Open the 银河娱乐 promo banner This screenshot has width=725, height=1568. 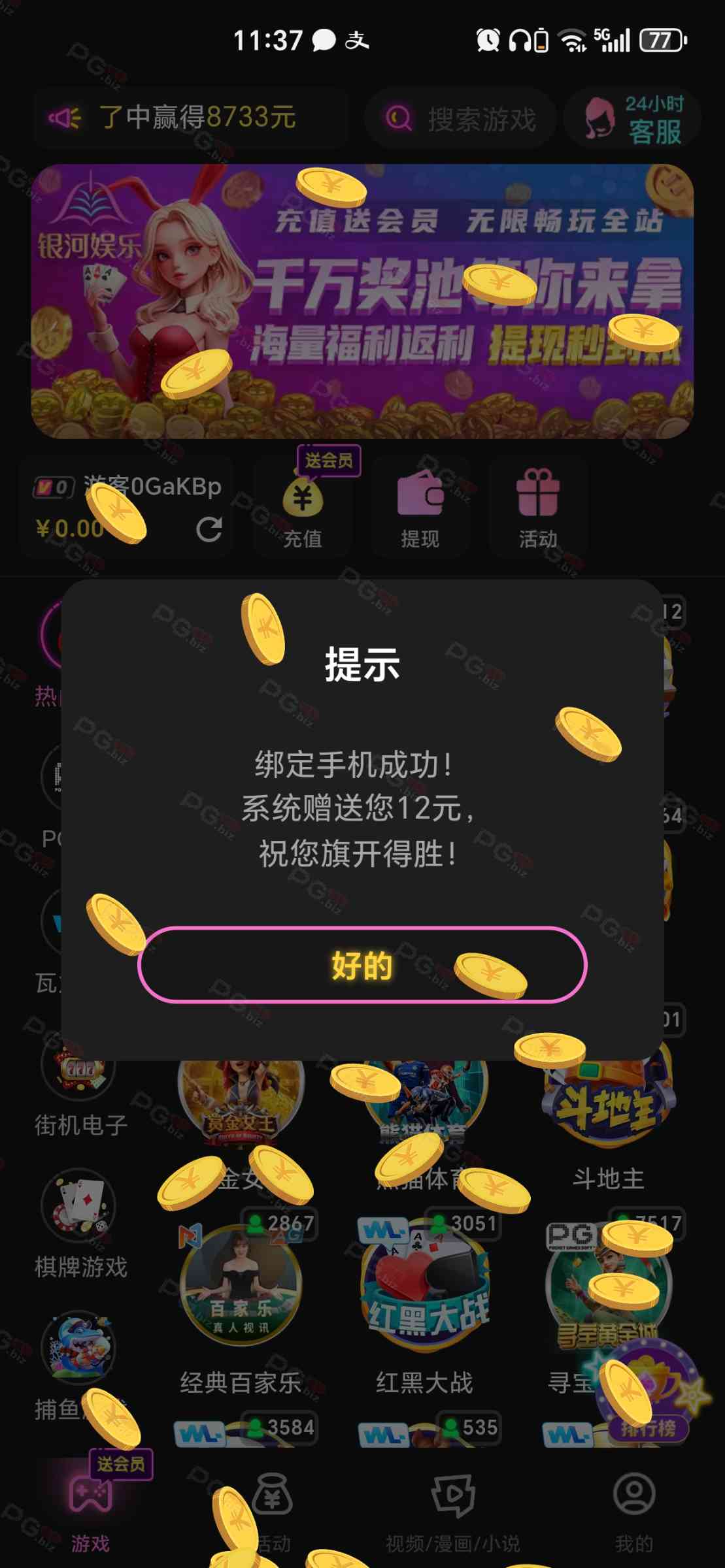362,301
